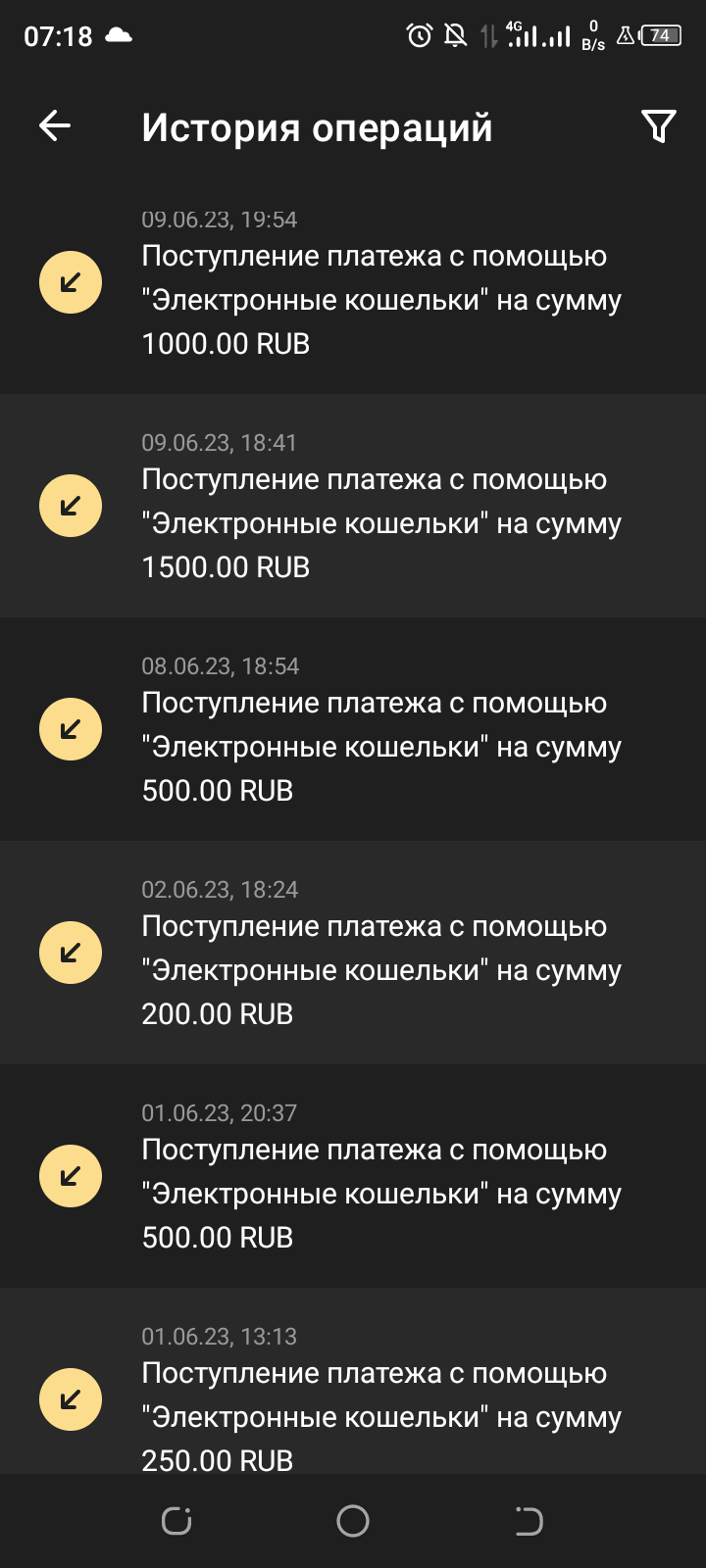The width and height of the screenshot is (706, 1568).
Task: Go back from История операций
Action: (x=55, y=125)
